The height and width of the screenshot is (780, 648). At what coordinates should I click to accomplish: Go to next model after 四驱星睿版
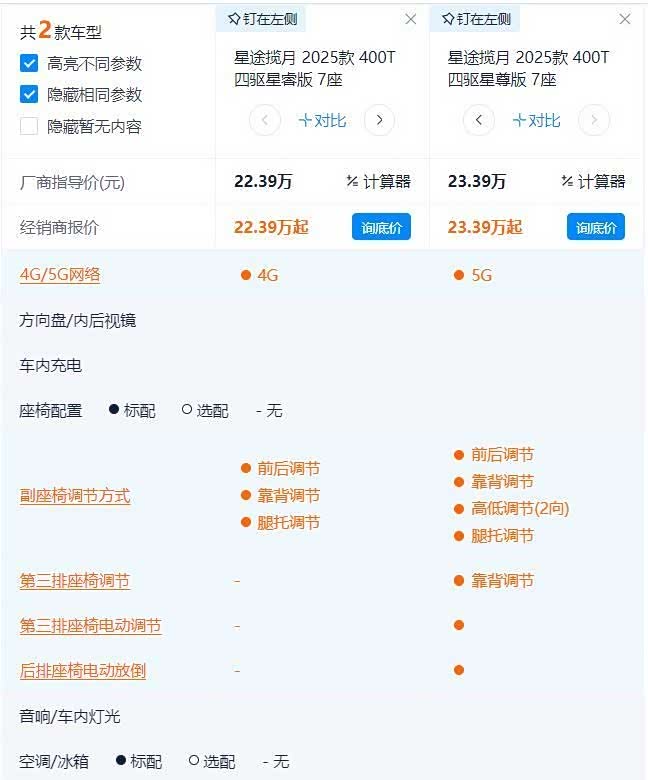tap(379, 121)
